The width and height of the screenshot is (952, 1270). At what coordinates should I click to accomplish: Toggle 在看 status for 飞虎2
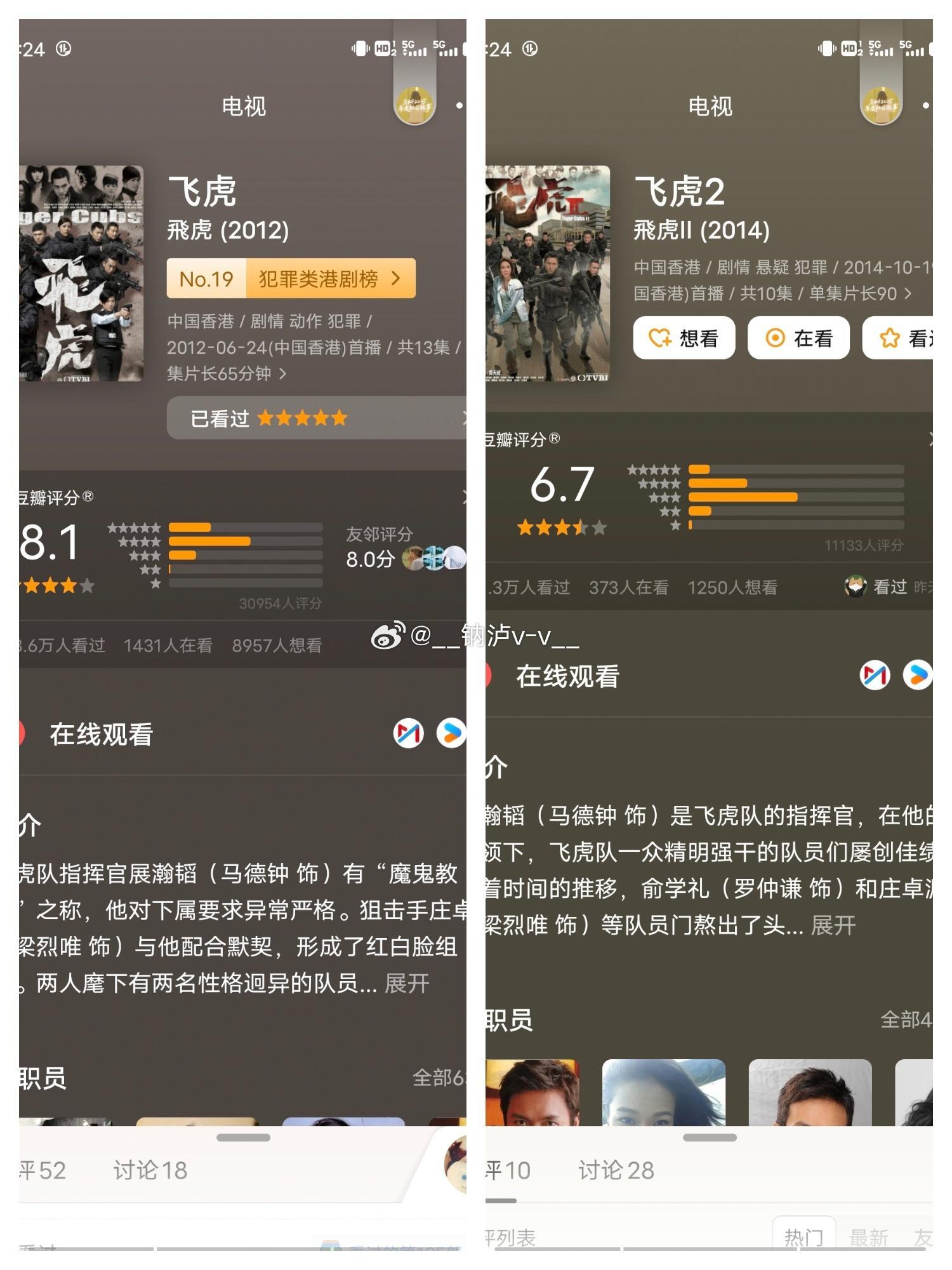798,337
